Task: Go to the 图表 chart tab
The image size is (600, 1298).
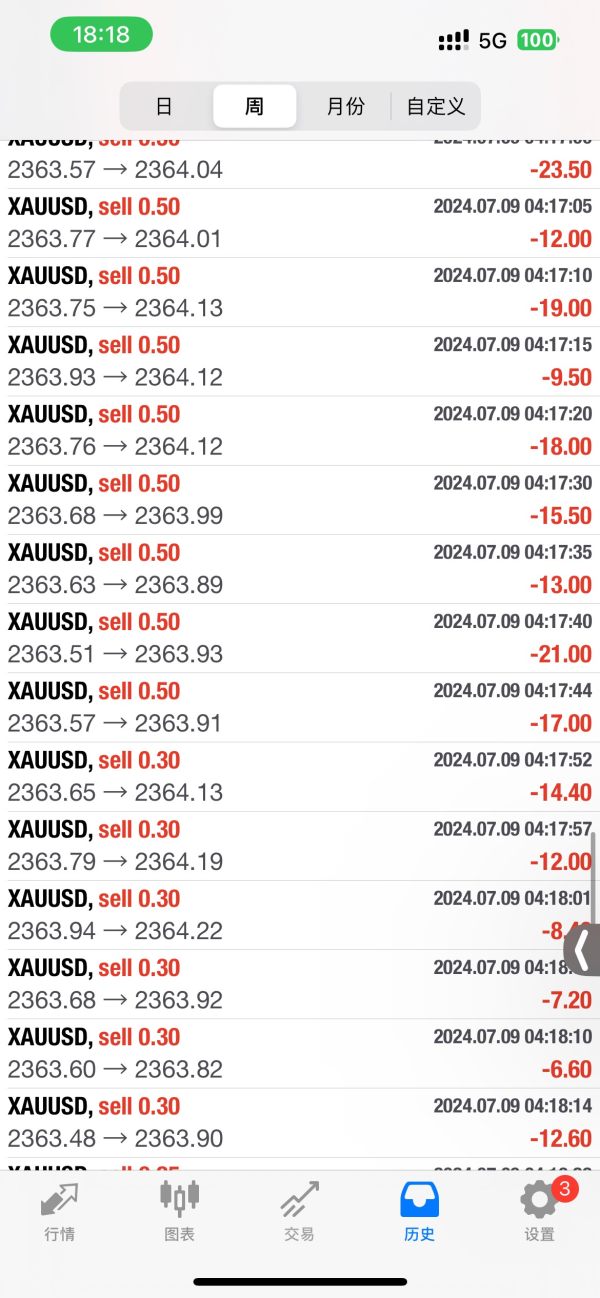Action: click(180, 1210)
